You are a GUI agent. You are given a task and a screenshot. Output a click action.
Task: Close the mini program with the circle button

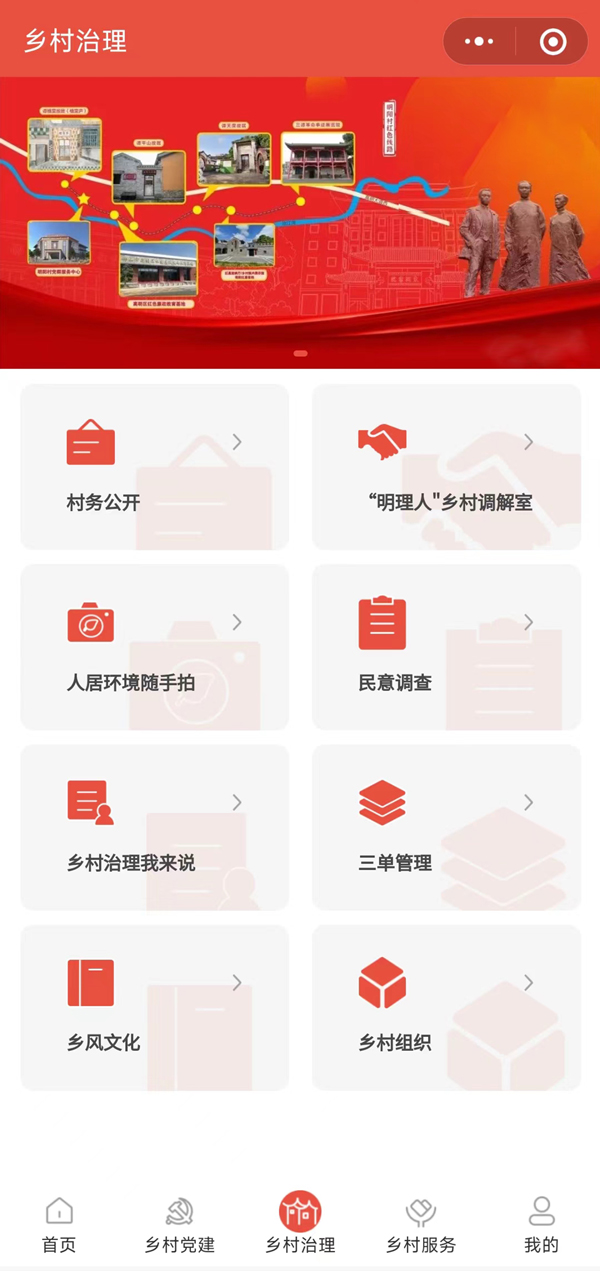552,42
